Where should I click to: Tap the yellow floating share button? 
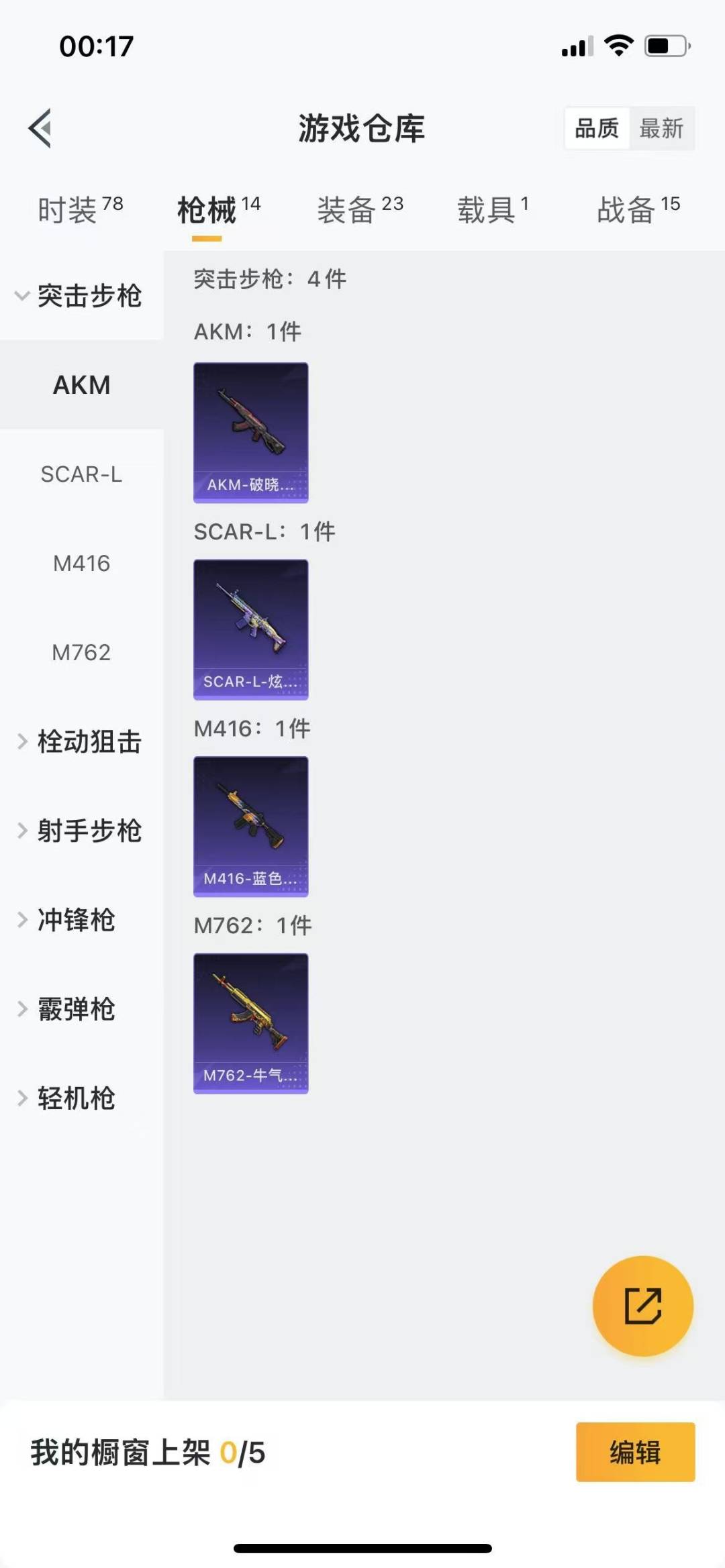(643, 1306)
